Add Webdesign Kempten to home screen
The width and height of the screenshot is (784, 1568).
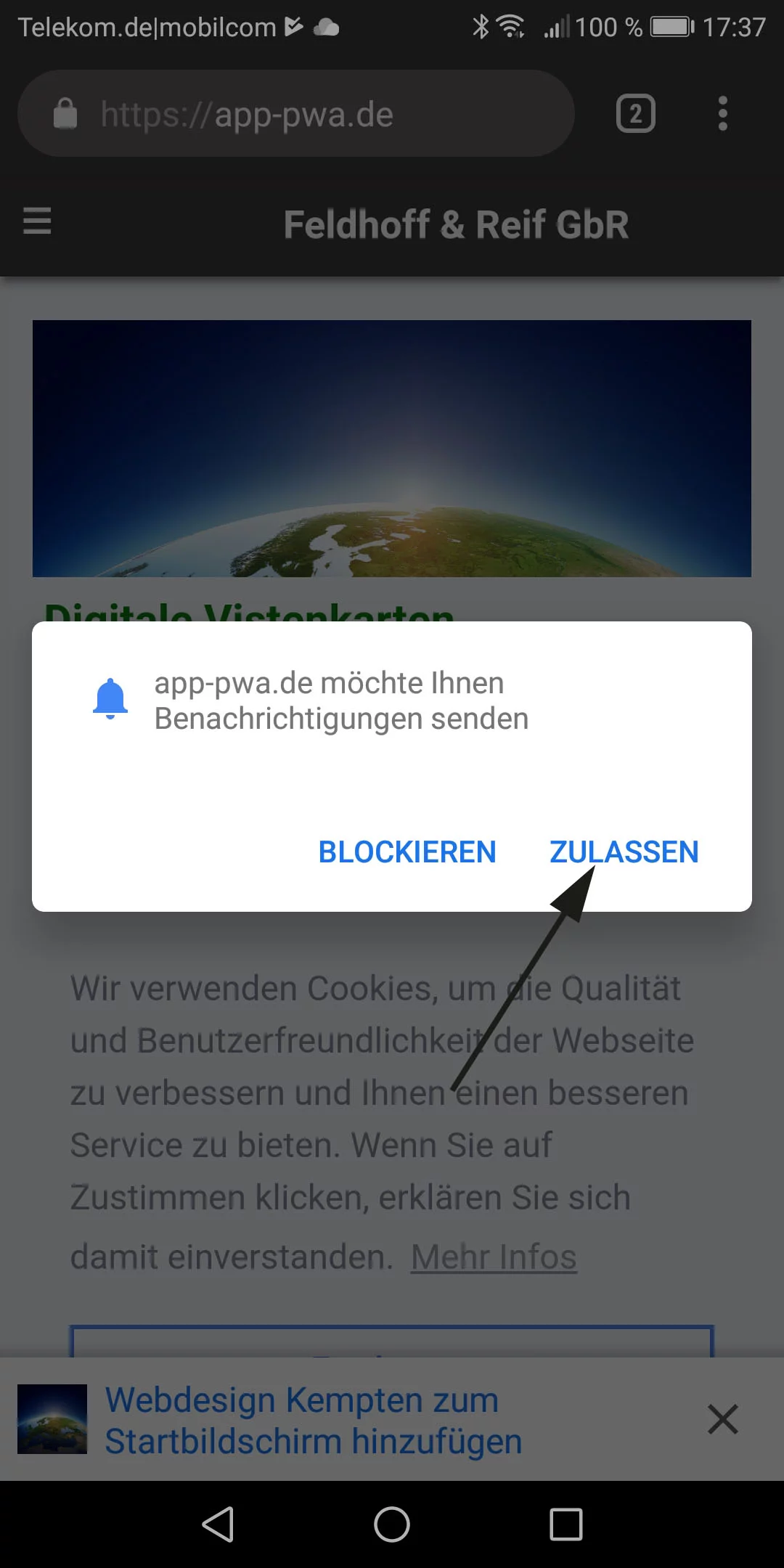pyautogui.click(x=314, y=1420)
